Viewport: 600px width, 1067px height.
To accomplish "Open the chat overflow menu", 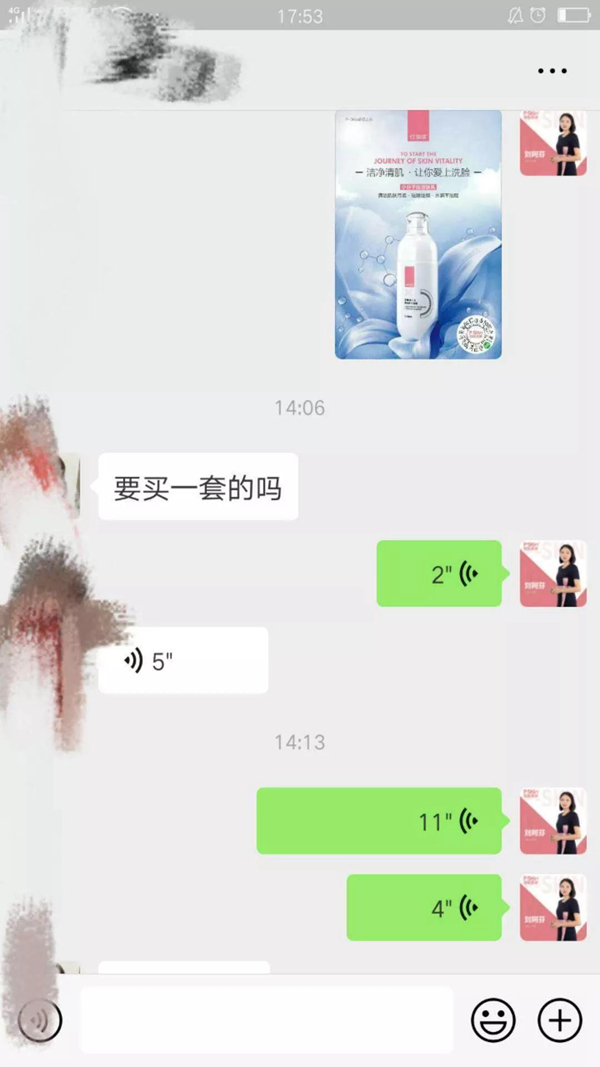I will pos(552,71).
